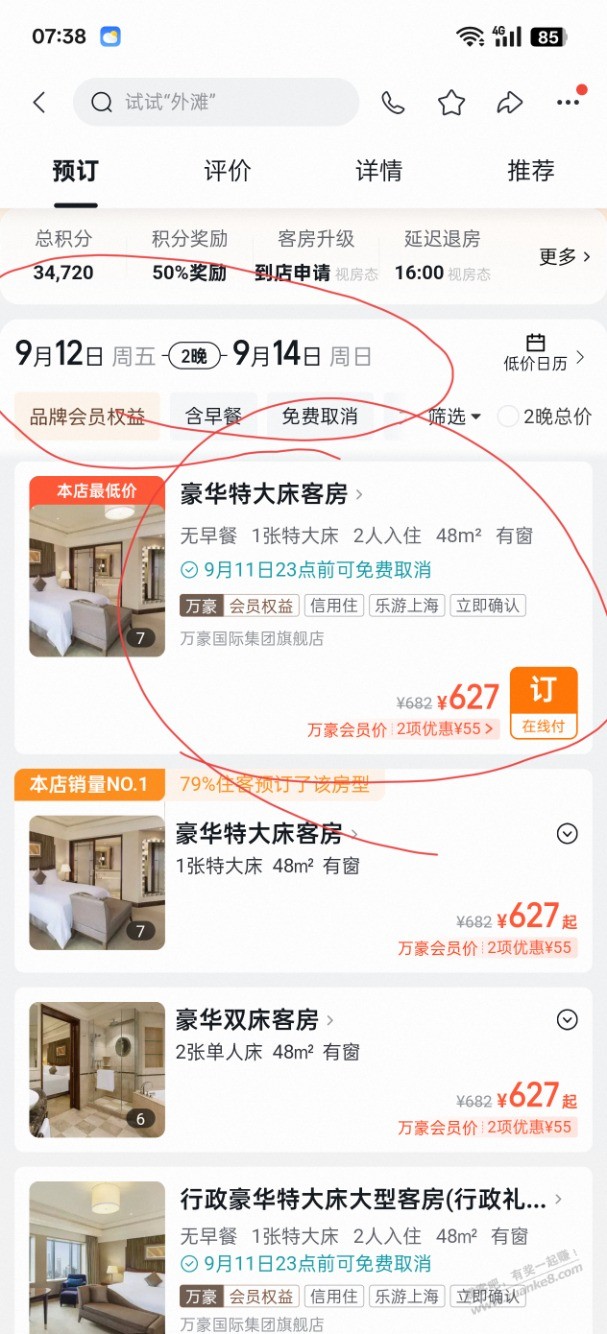Tap the search box suggesting 外滩
607x1334 pixels.
pos(215,102)
